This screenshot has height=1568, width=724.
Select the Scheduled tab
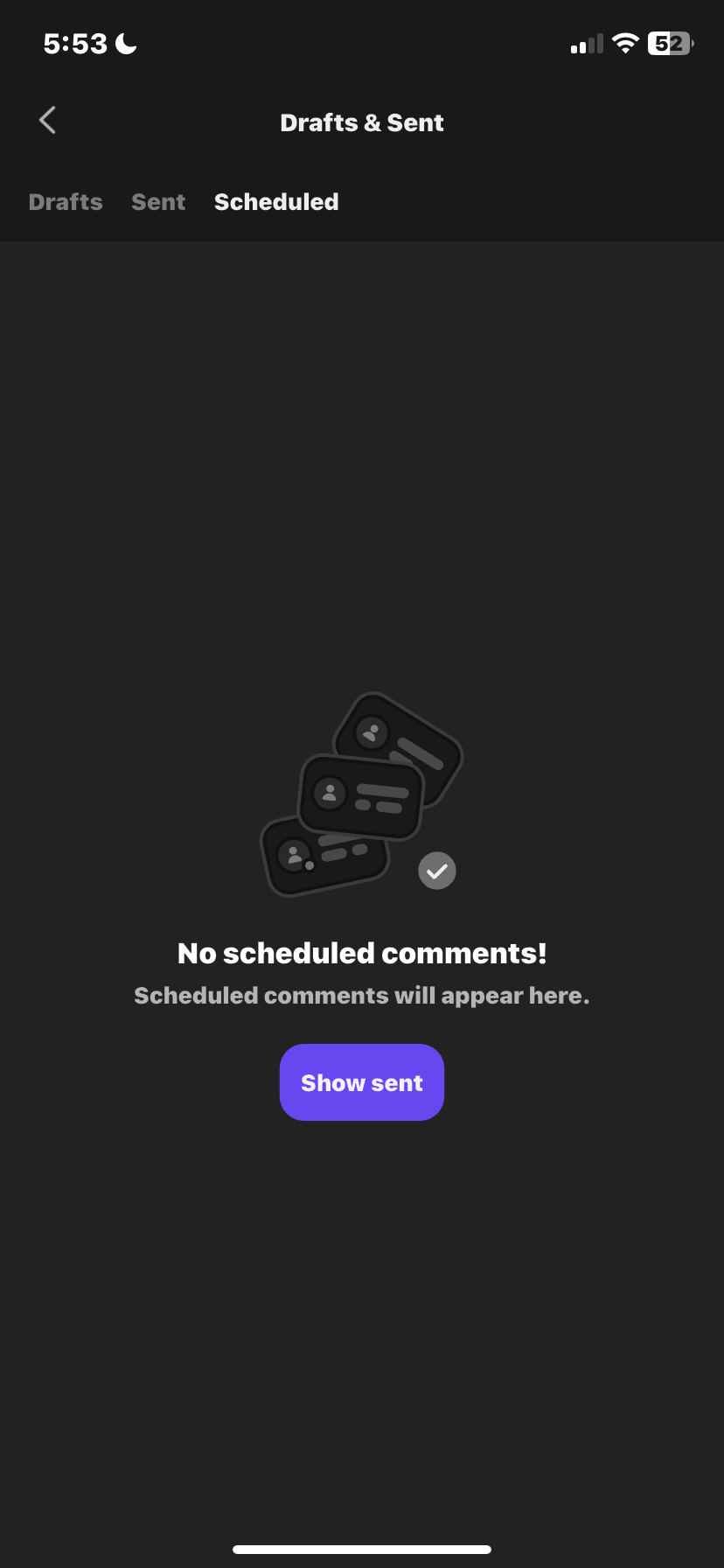coord(276,202)
